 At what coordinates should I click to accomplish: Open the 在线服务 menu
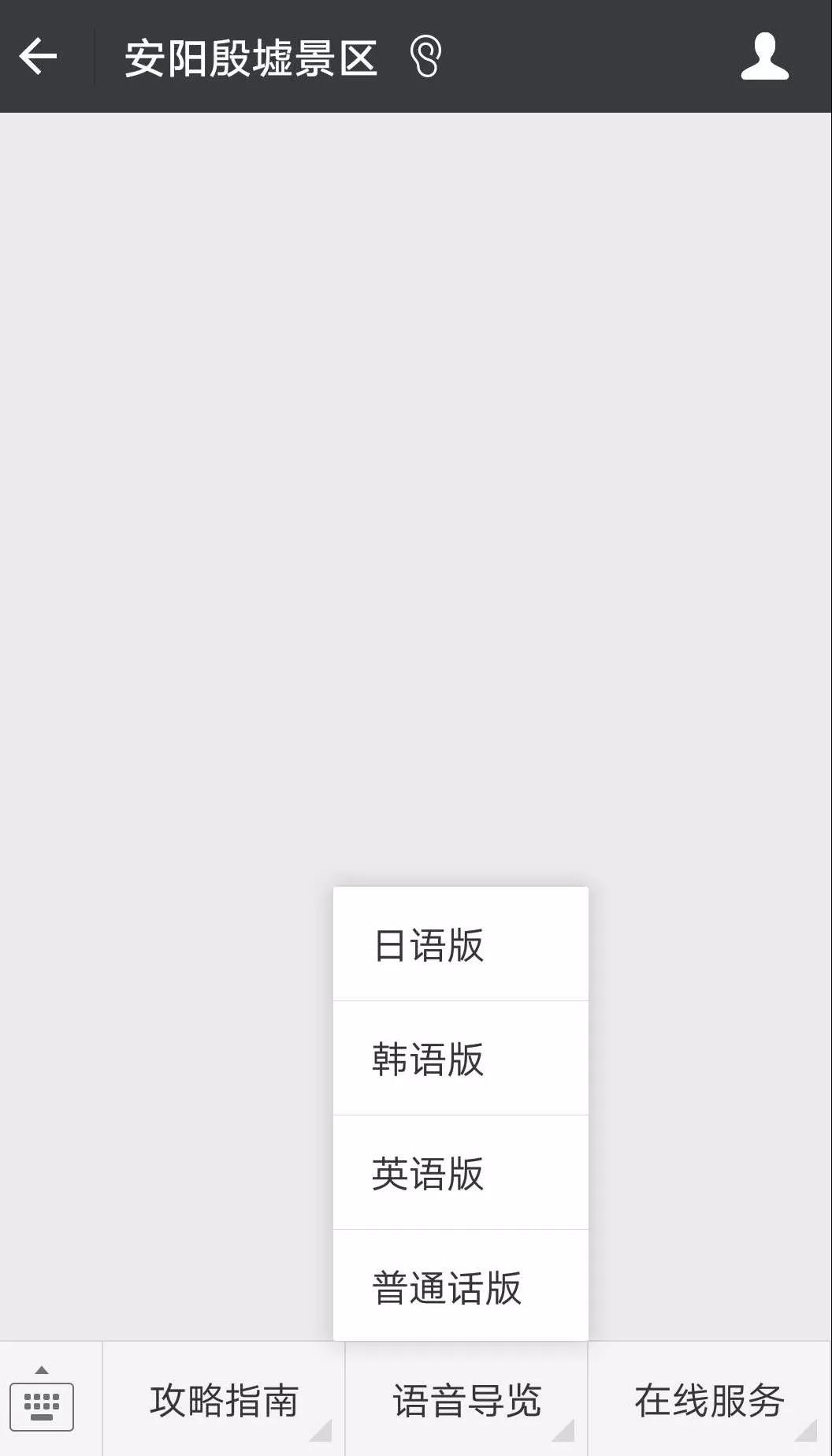click(x=709, y=1400)
